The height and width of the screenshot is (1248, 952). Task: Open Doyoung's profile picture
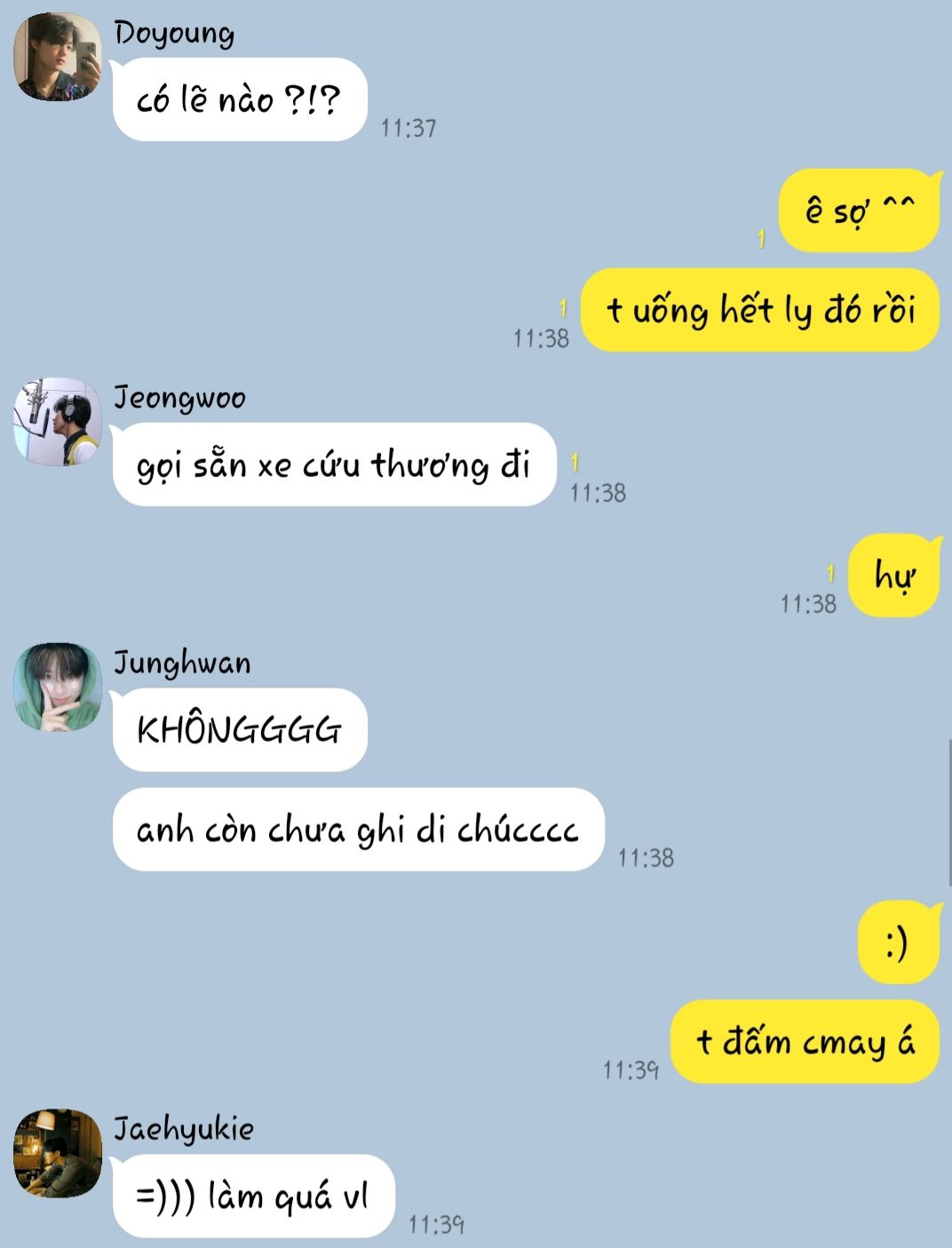pyautogui.click(x=58, y=57)
